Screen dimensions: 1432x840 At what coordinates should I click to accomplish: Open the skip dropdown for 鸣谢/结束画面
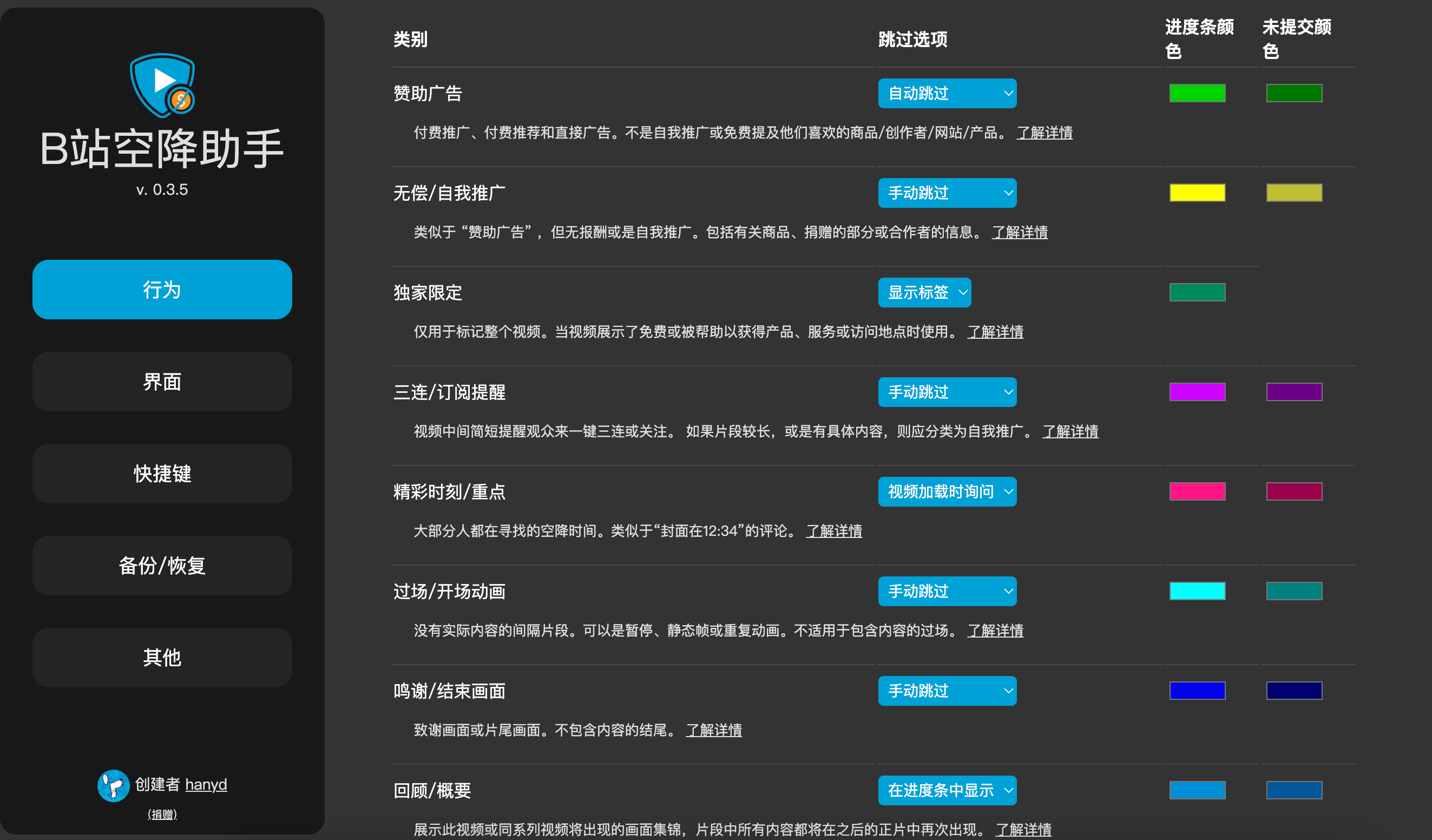(x=947, y=691)
